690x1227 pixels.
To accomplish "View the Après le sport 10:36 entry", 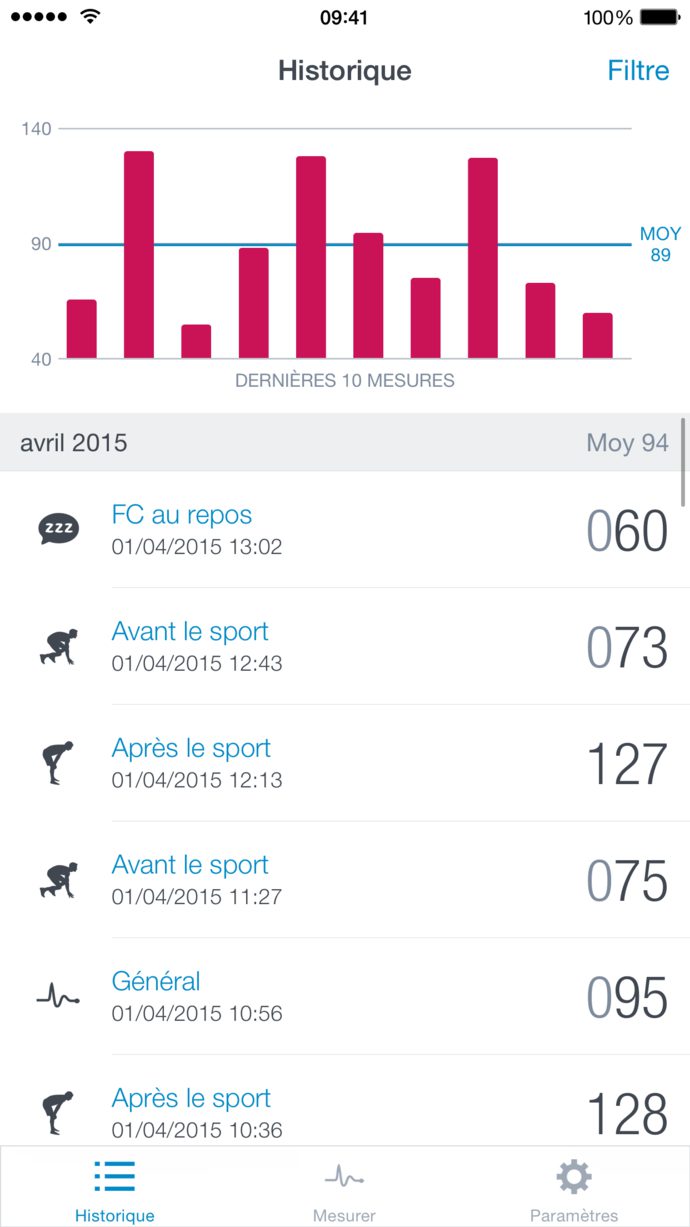I will point(344,1110).
